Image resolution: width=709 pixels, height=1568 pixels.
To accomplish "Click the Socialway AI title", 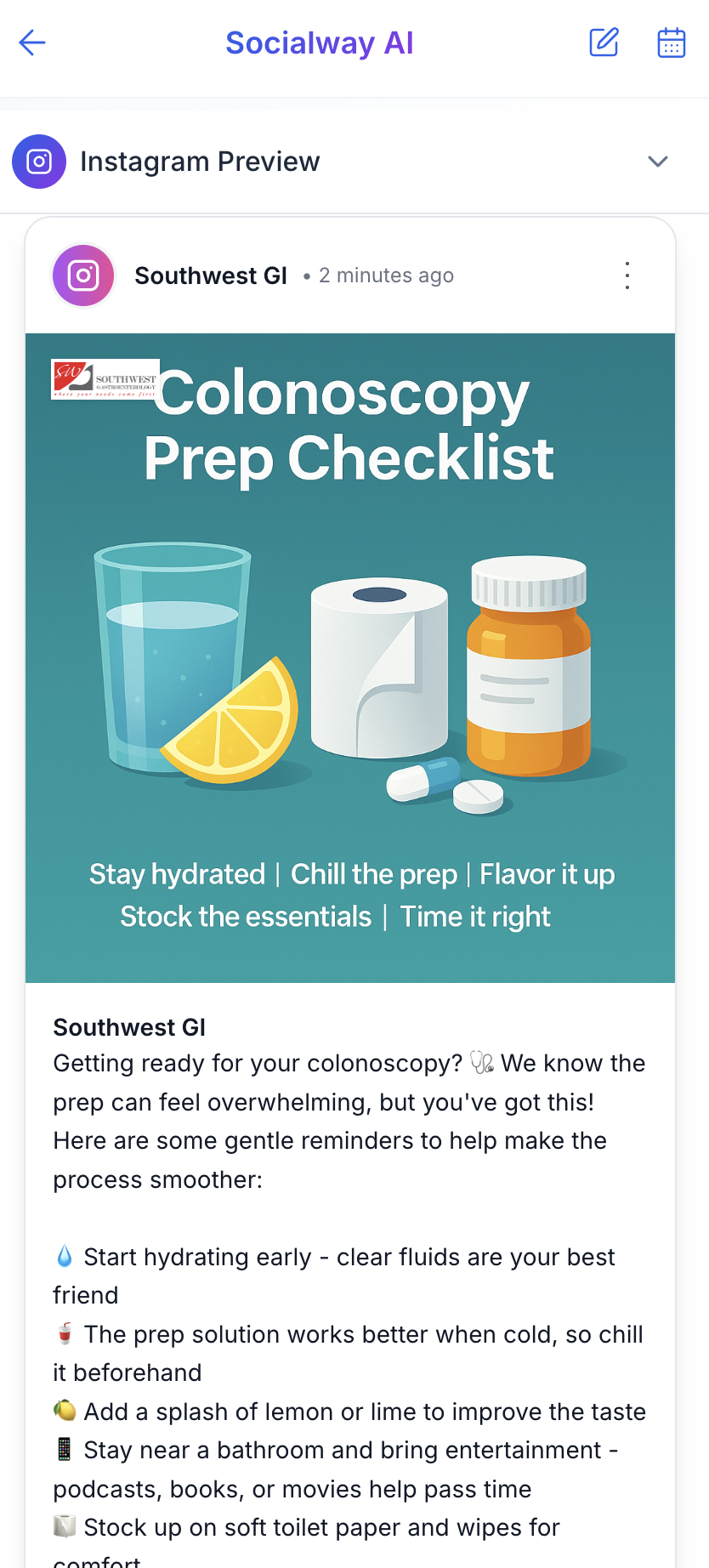I will point(320,43).
